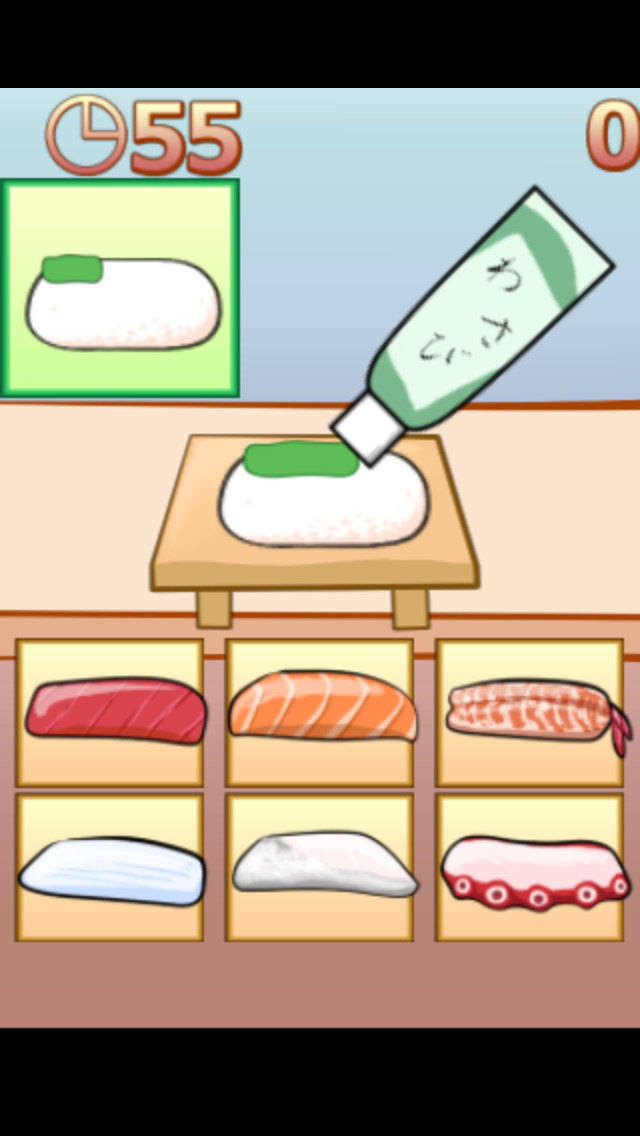Pick the striped shrimp topping
Image resolution: width=640 pixels, height=1136 pixels.
point(530,711)
